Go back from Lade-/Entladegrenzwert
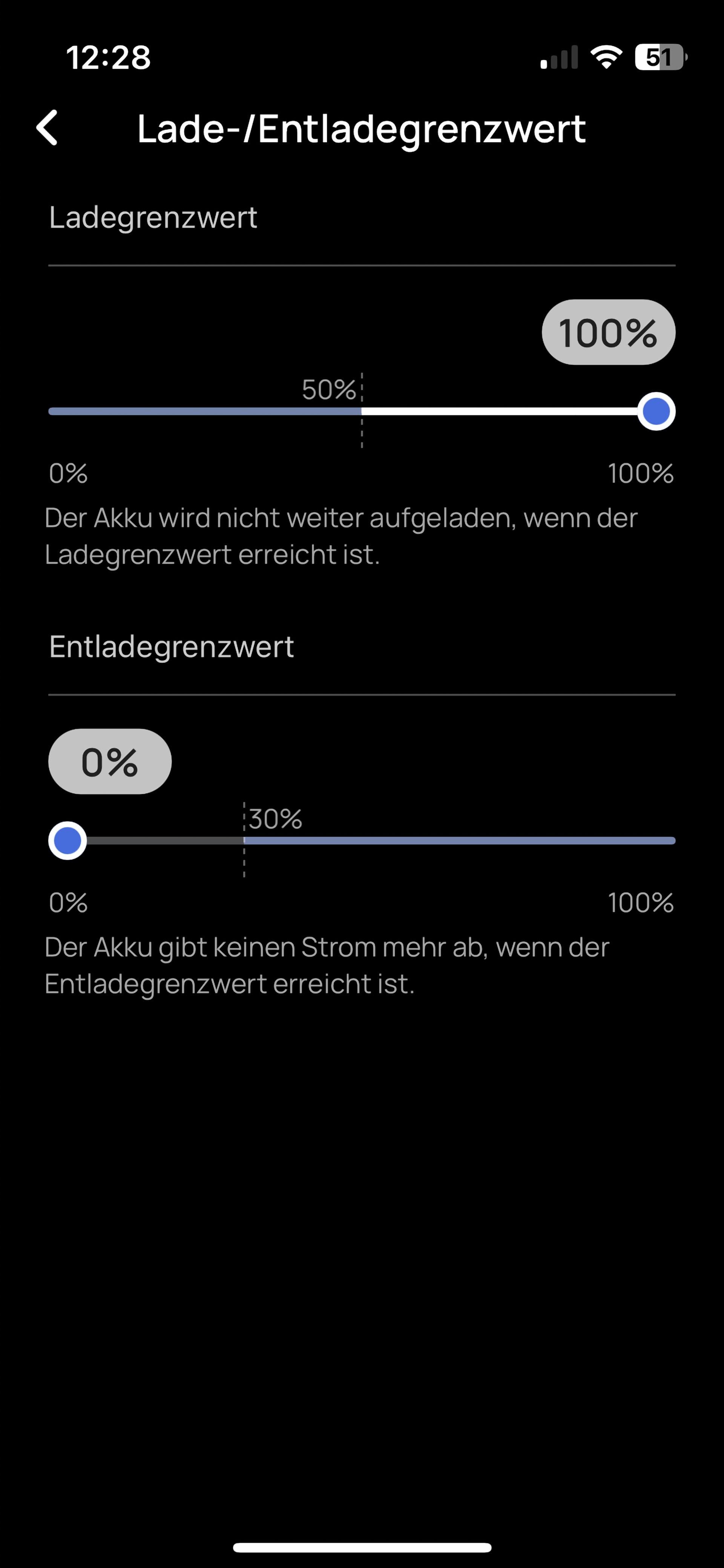This screenshot has height=1568, width=724. click(x=48, y=128)
